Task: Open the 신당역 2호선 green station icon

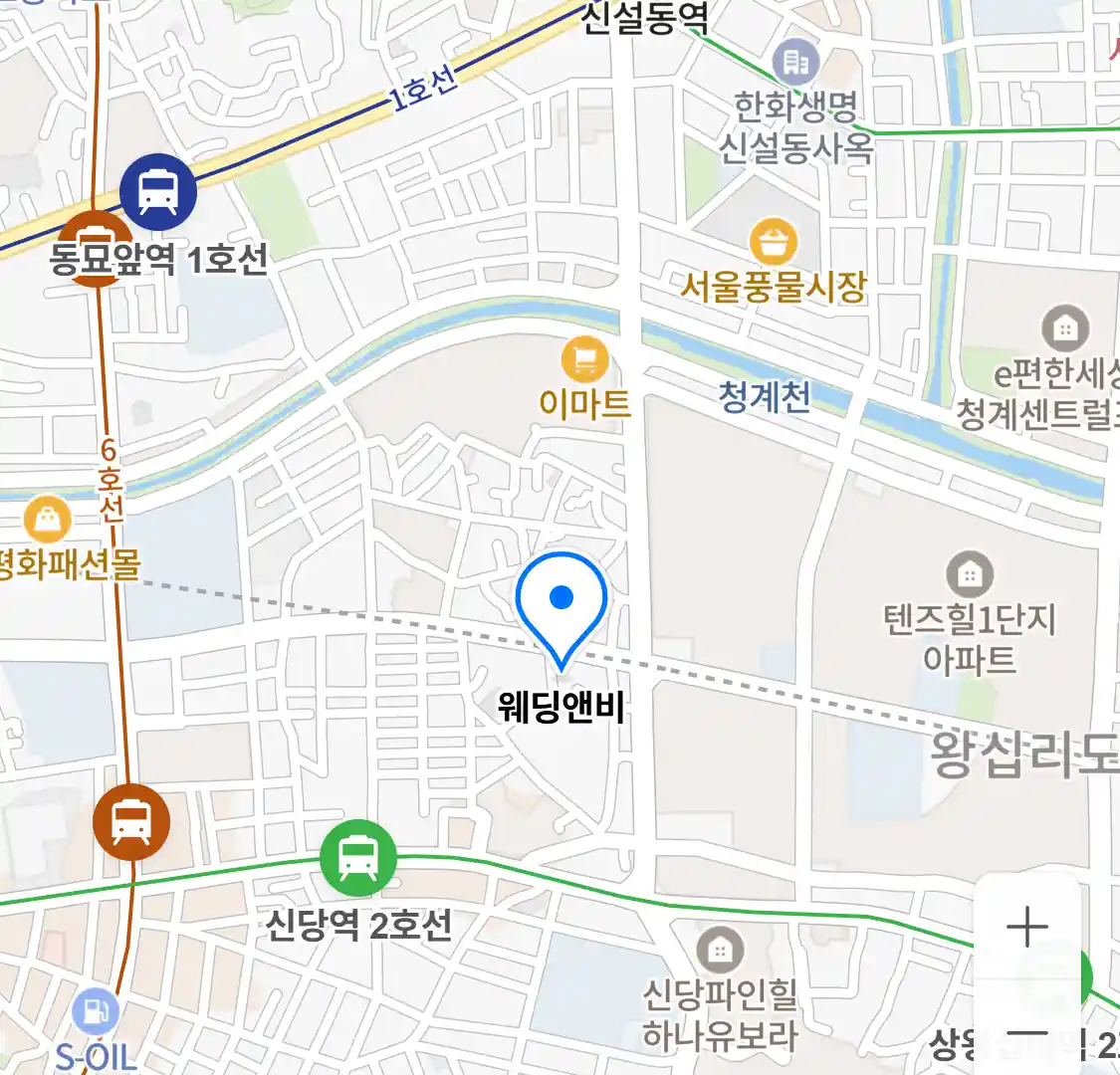Action: click(358, 858)
